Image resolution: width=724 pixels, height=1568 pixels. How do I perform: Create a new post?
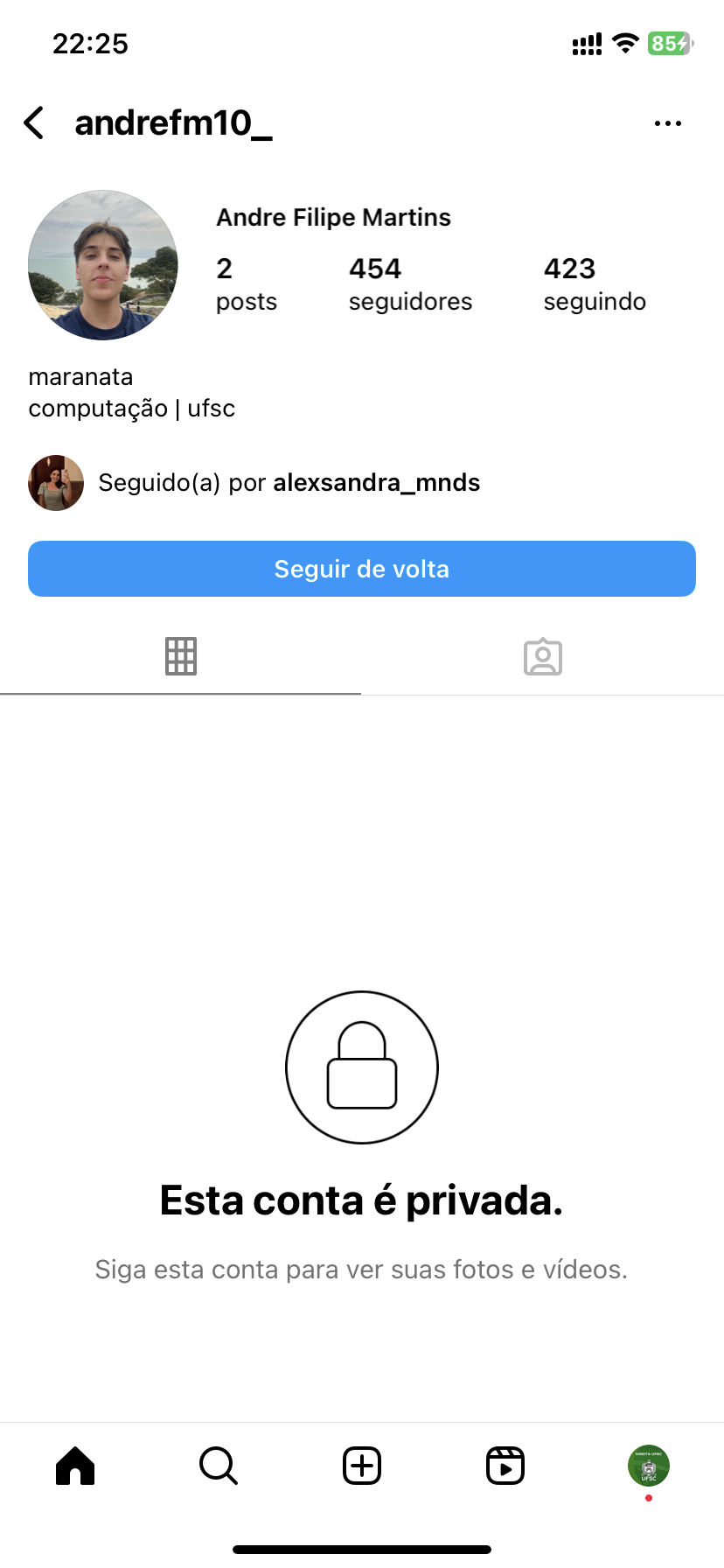[x=362, y=1466]
